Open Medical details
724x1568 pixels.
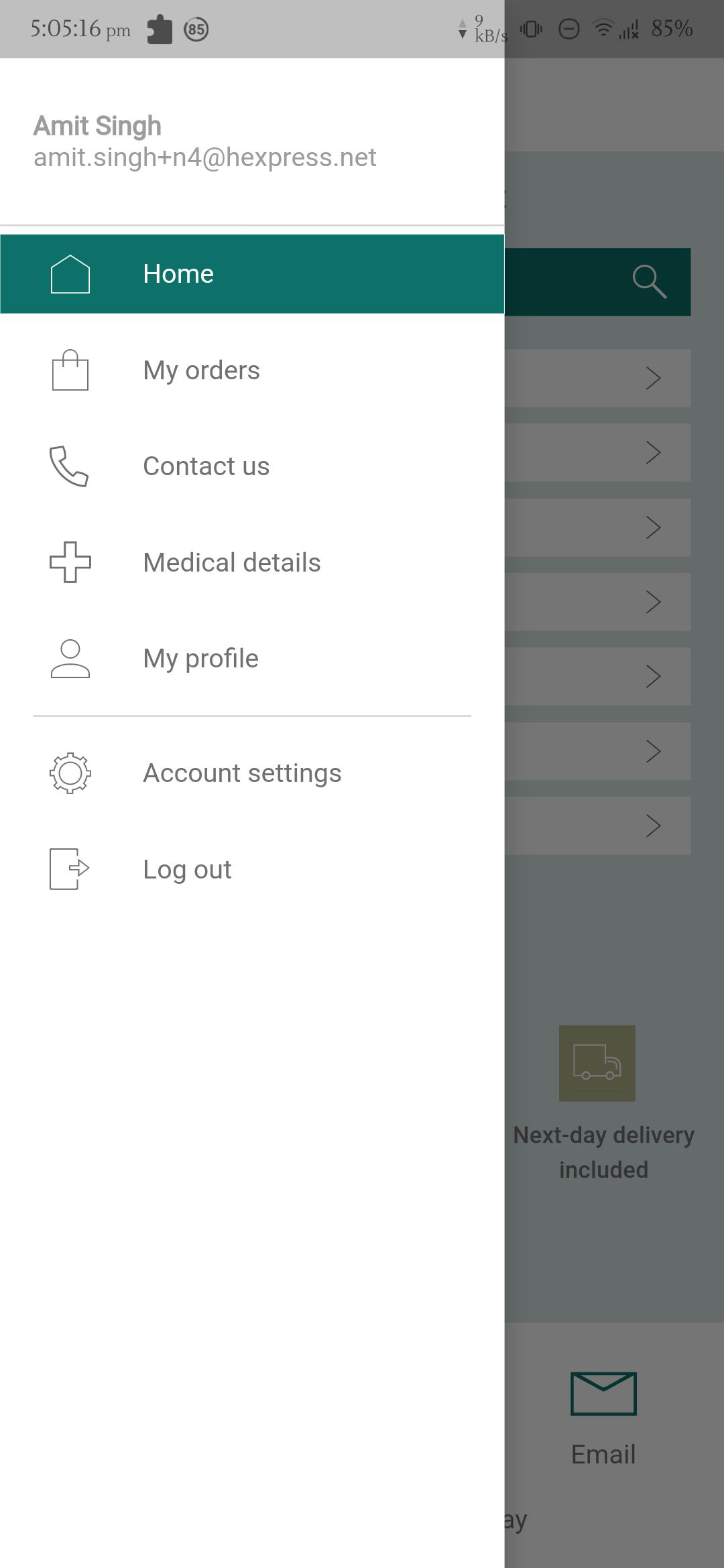point(252,563)
